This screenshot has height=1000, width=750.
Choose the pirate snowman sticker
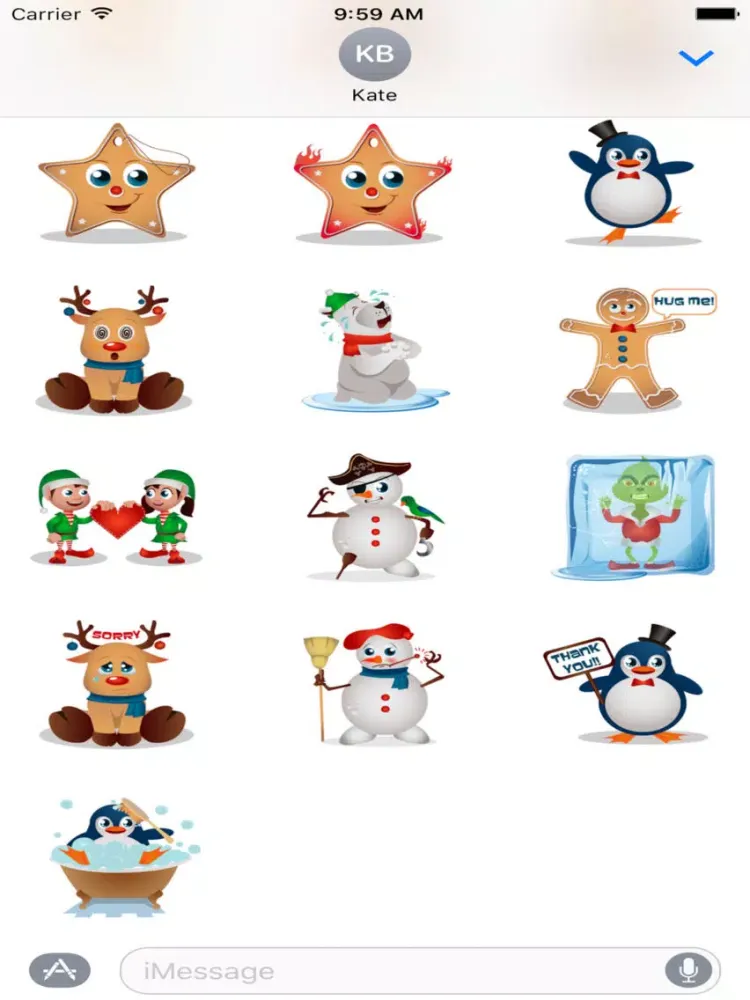point(372,515)
